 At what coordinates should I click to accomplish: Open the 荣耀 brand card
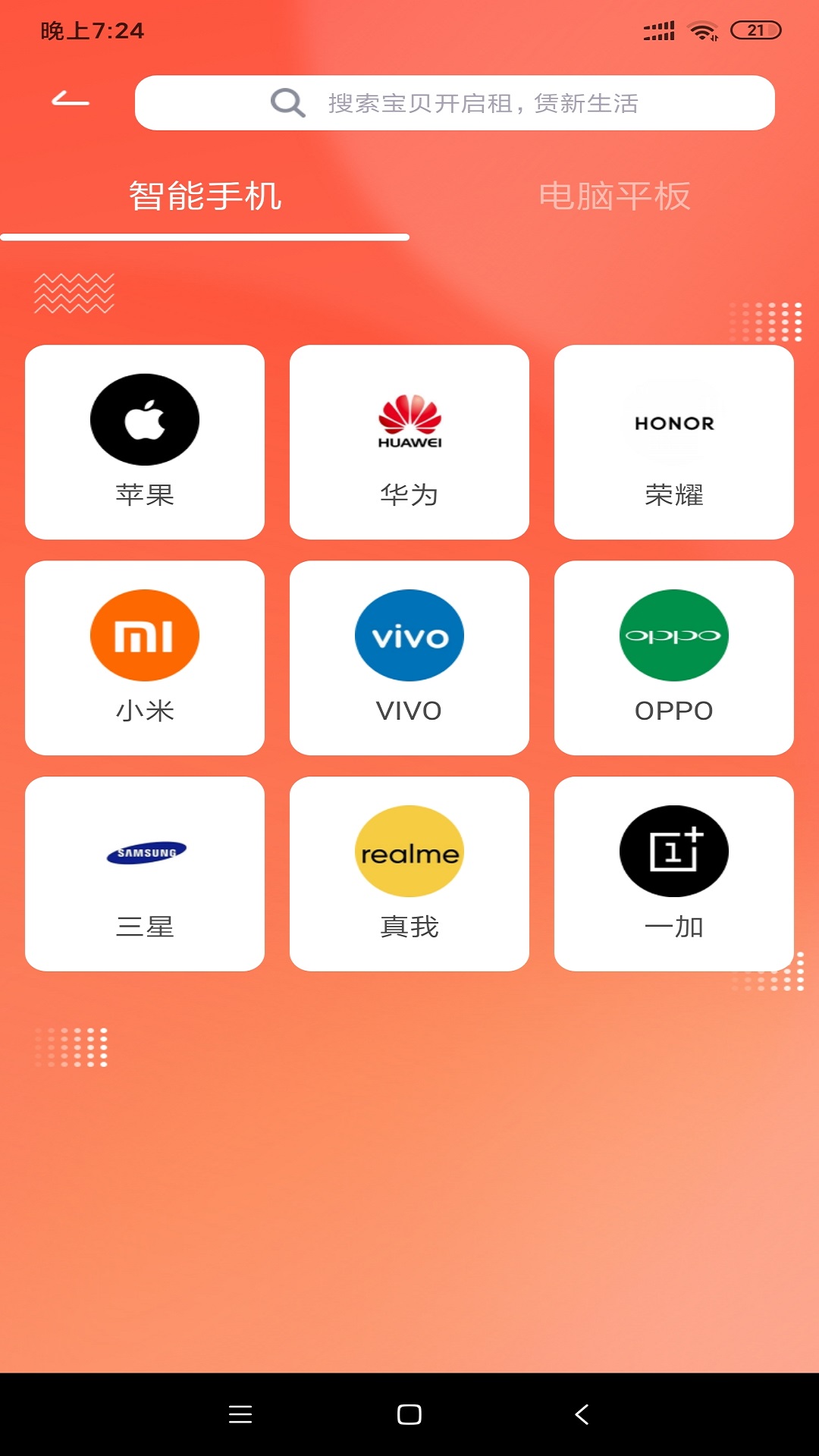point(674,442)
